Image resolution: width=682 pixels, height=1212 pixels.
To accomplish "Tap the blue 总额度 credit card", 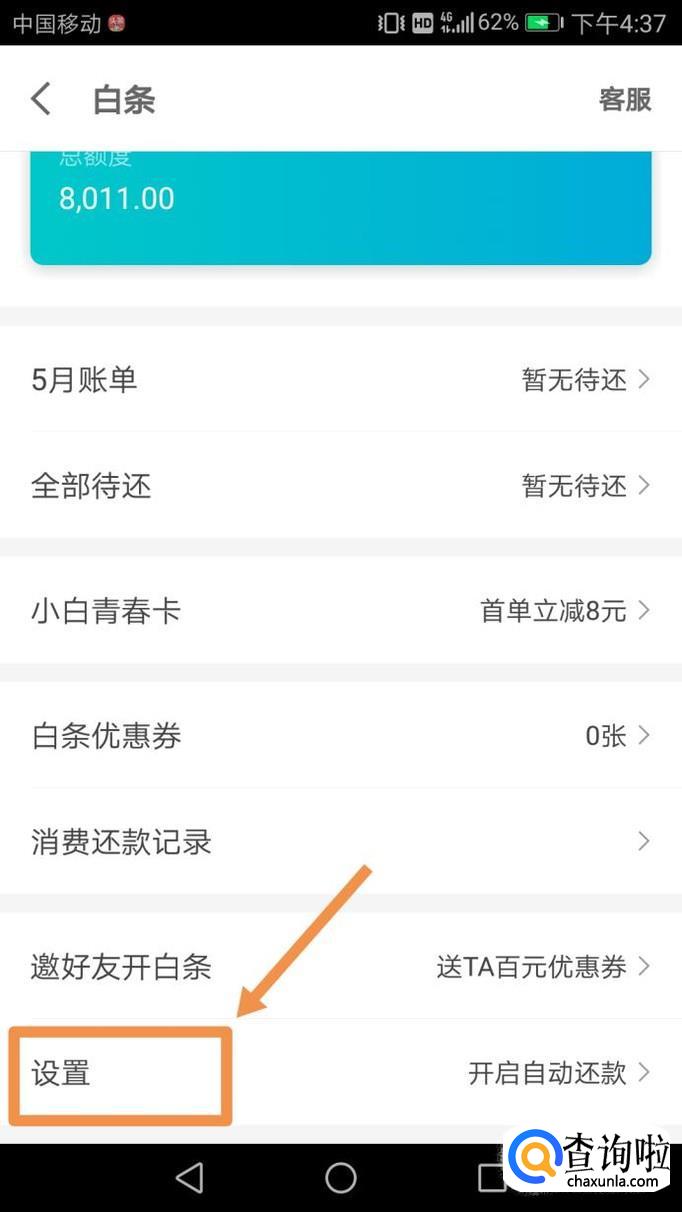I will (x=340, y=207).
